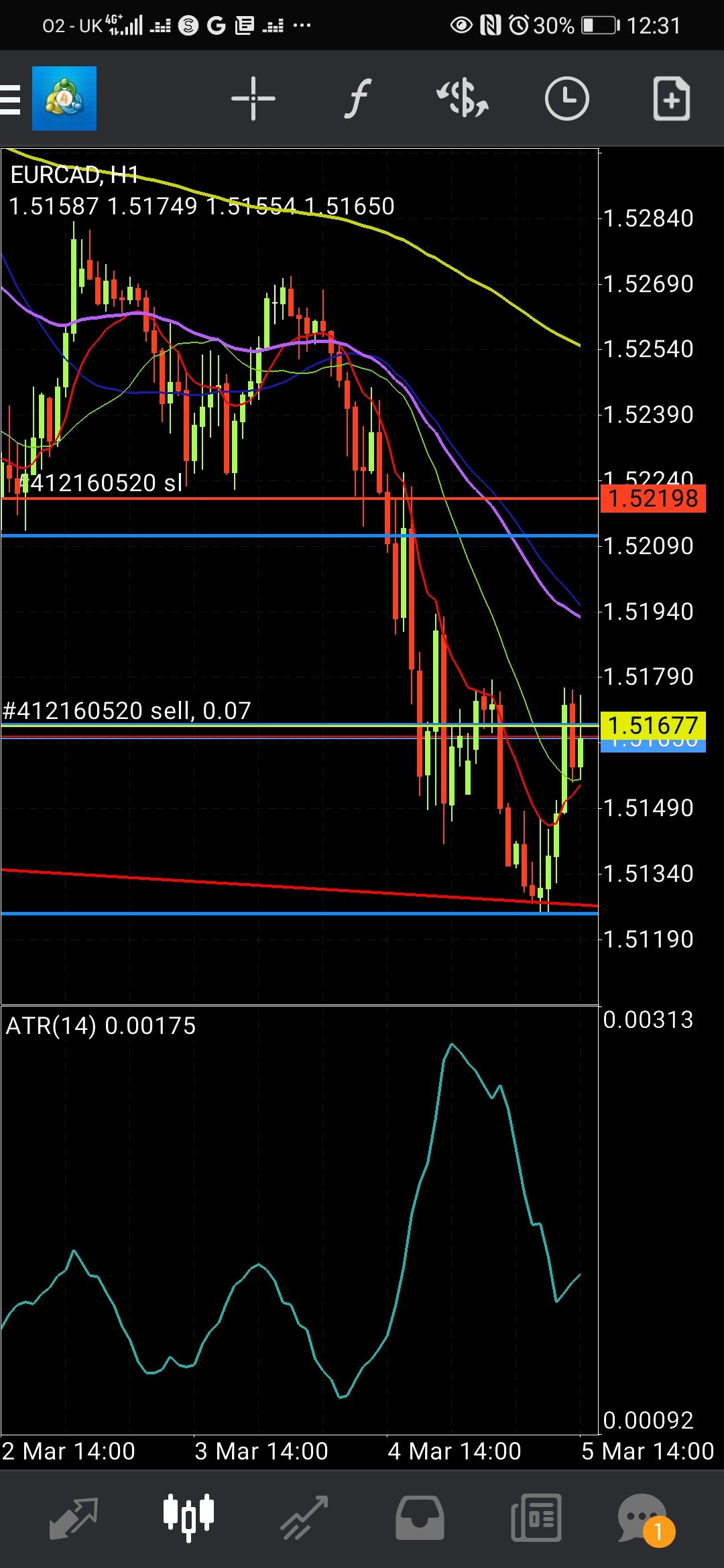The width and height of the screenshot is (724, 1568).
Task: Select the Chart tab
Action: (189, 1517)
